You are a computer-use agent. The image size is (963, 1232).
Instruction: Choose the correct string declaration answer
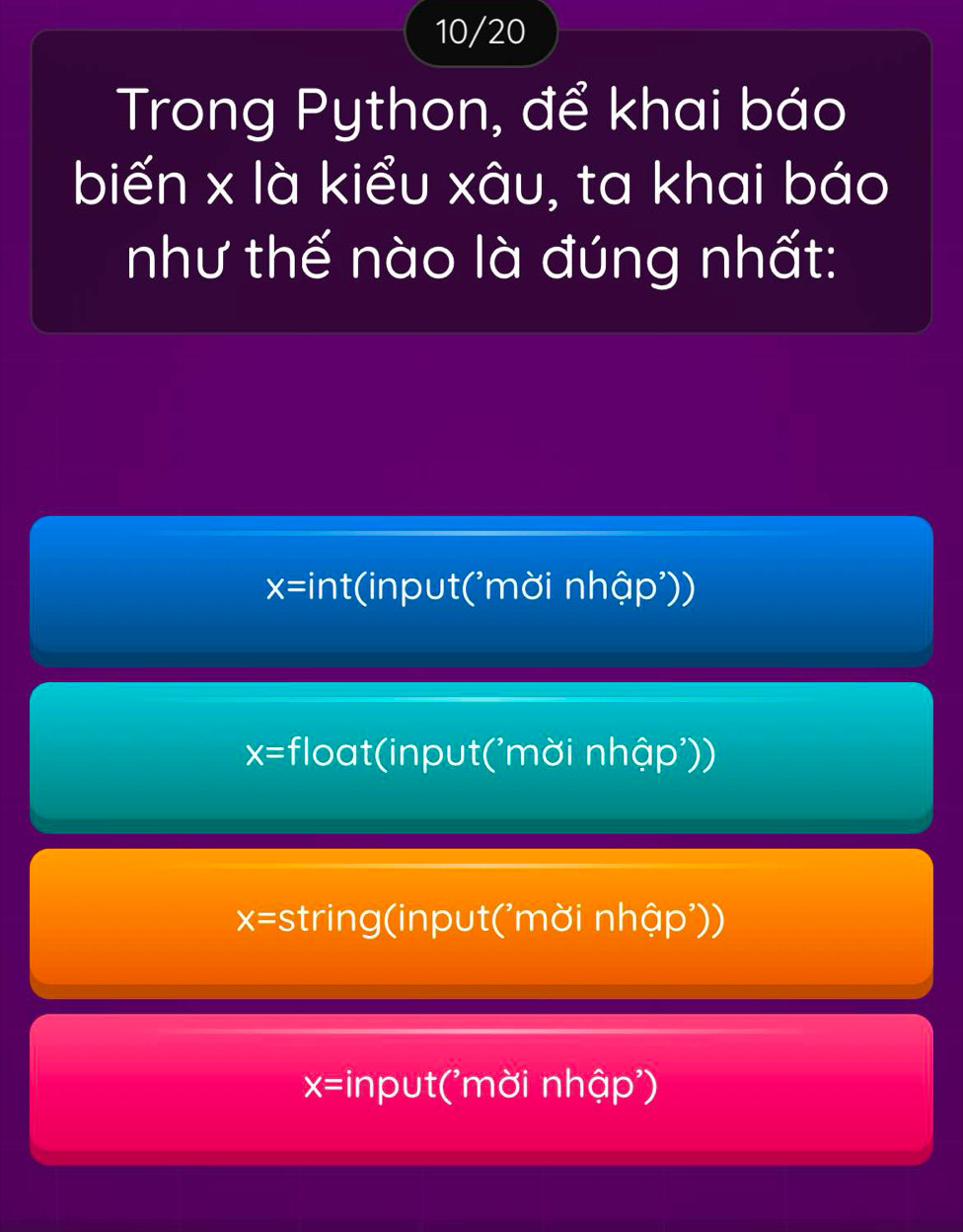481,1084
